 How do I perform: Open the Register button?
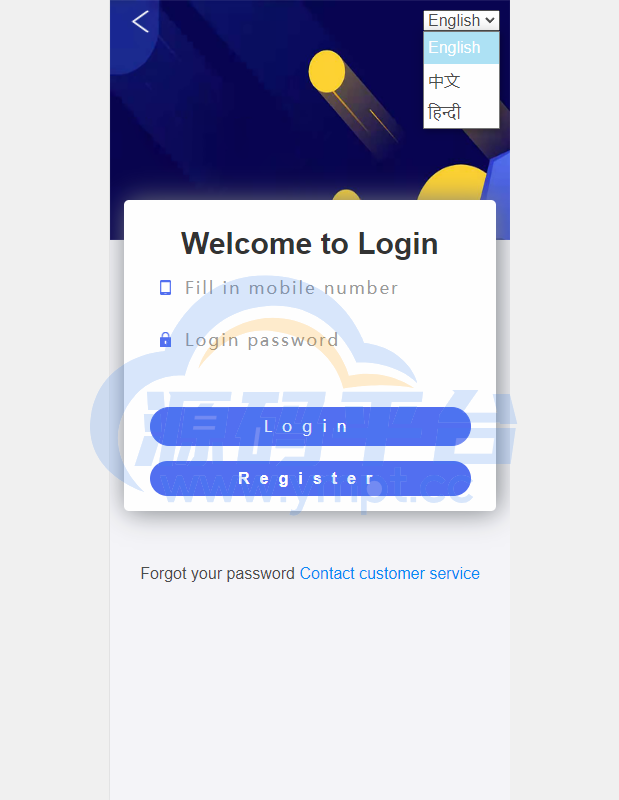(x=310, y=478)
